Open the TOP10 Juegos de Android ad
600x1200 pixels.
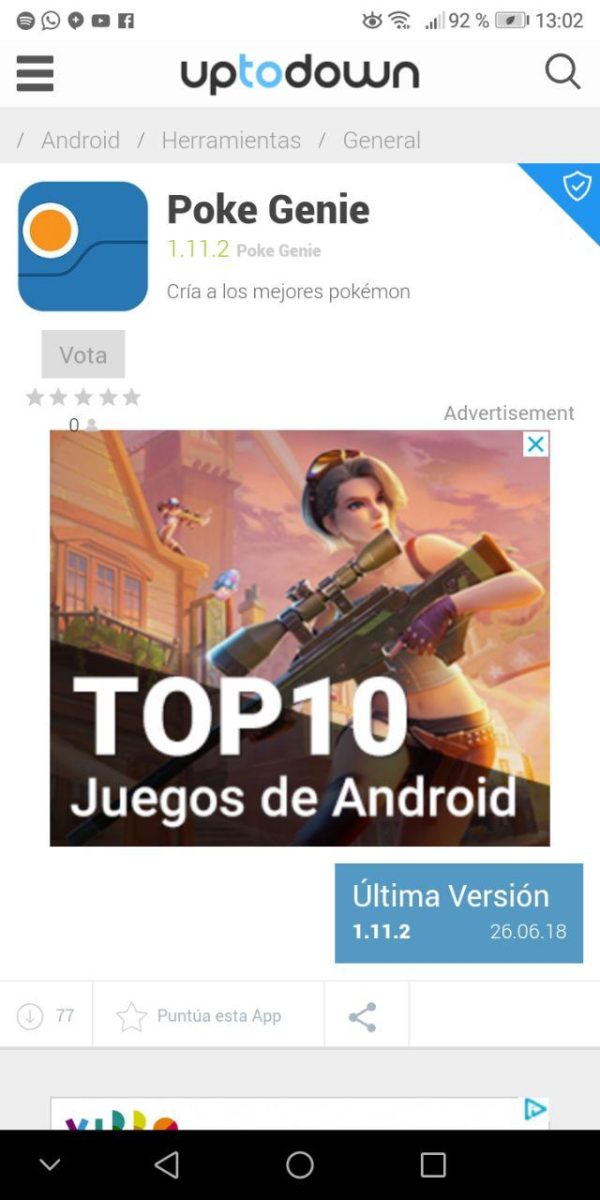click(299, 638)
